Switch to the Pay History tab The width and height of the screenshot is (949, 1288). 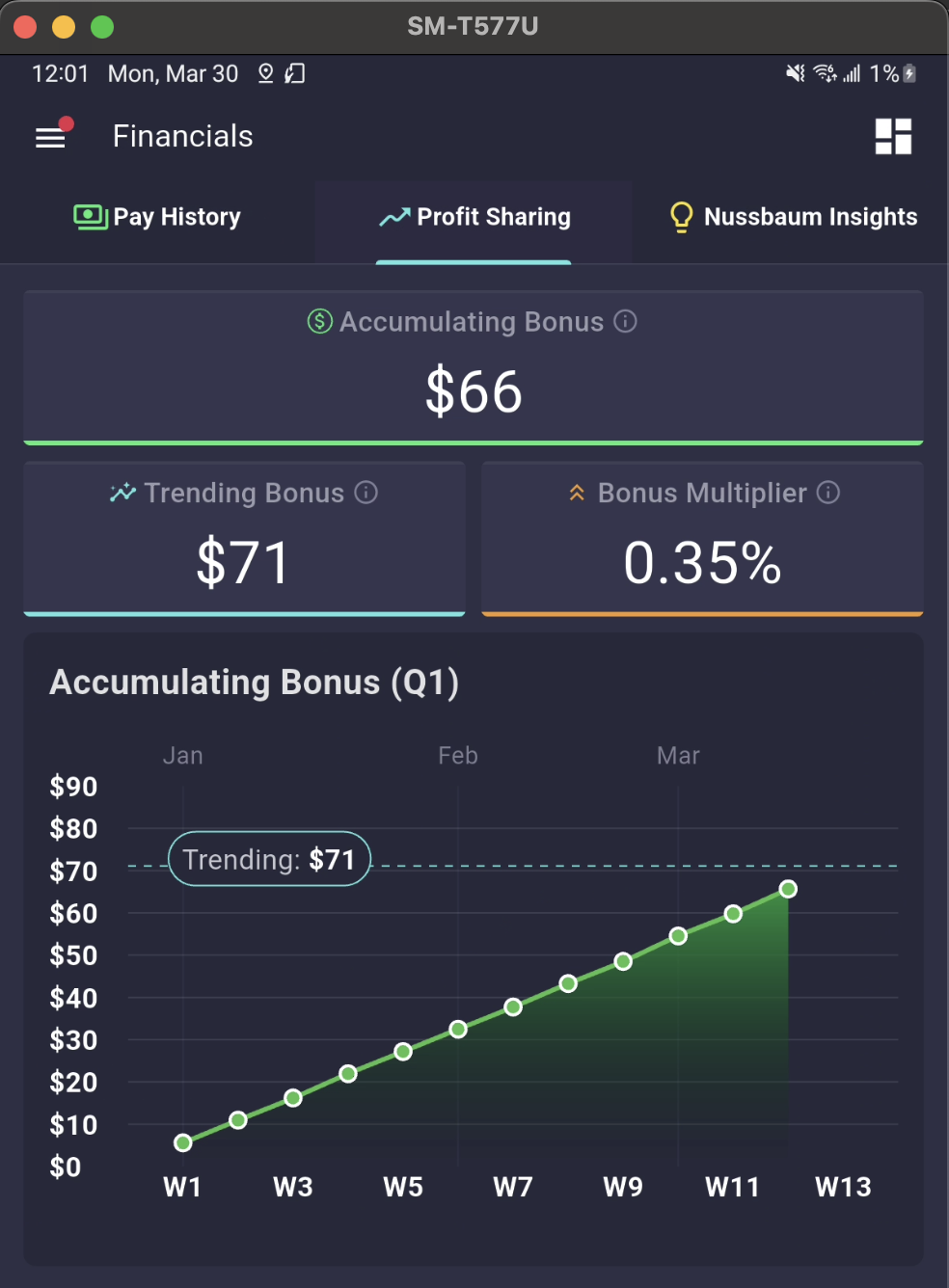pos(158,217)
